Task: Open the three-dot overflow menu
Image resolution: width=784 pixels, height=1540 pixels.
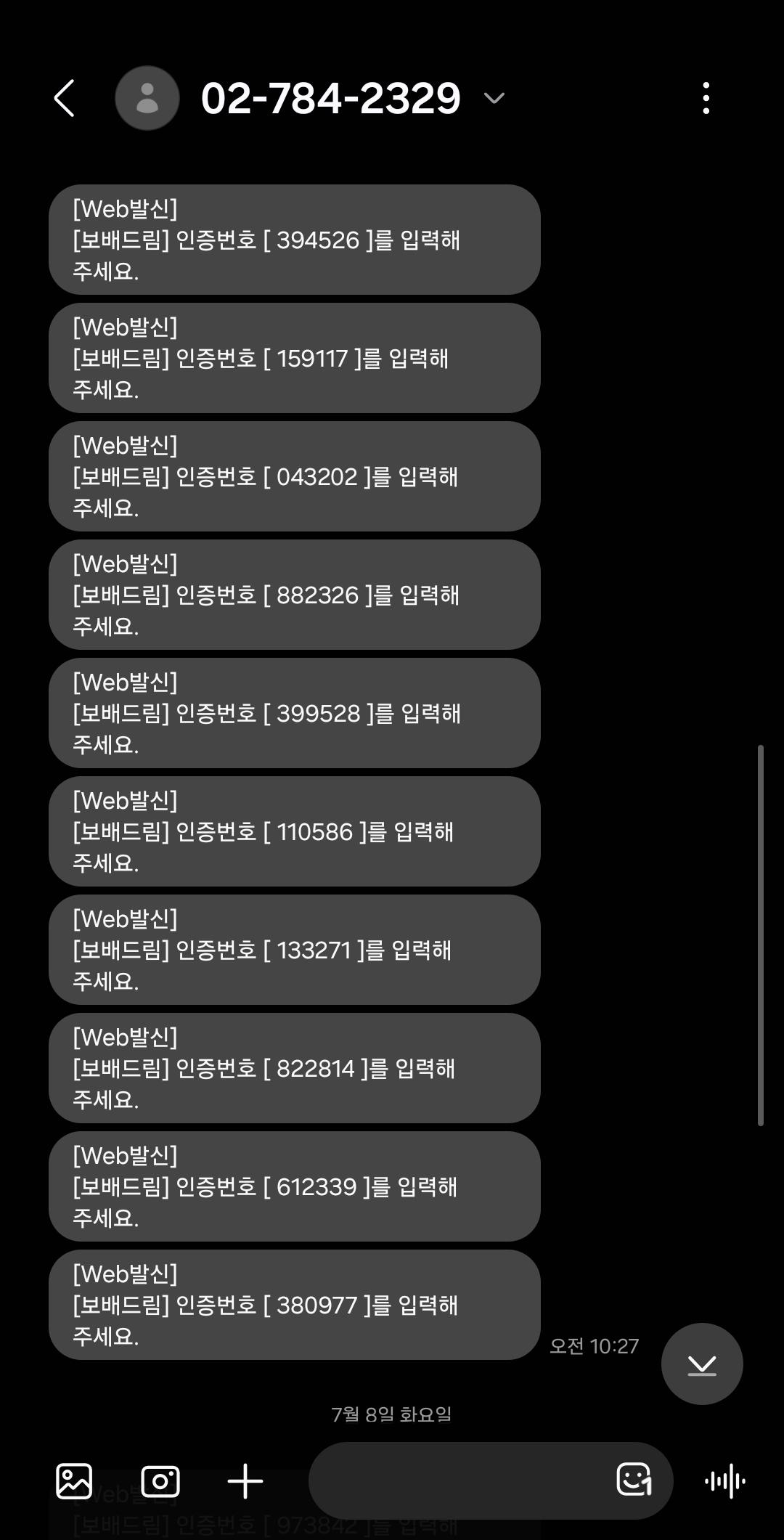Action: point(706,98)
